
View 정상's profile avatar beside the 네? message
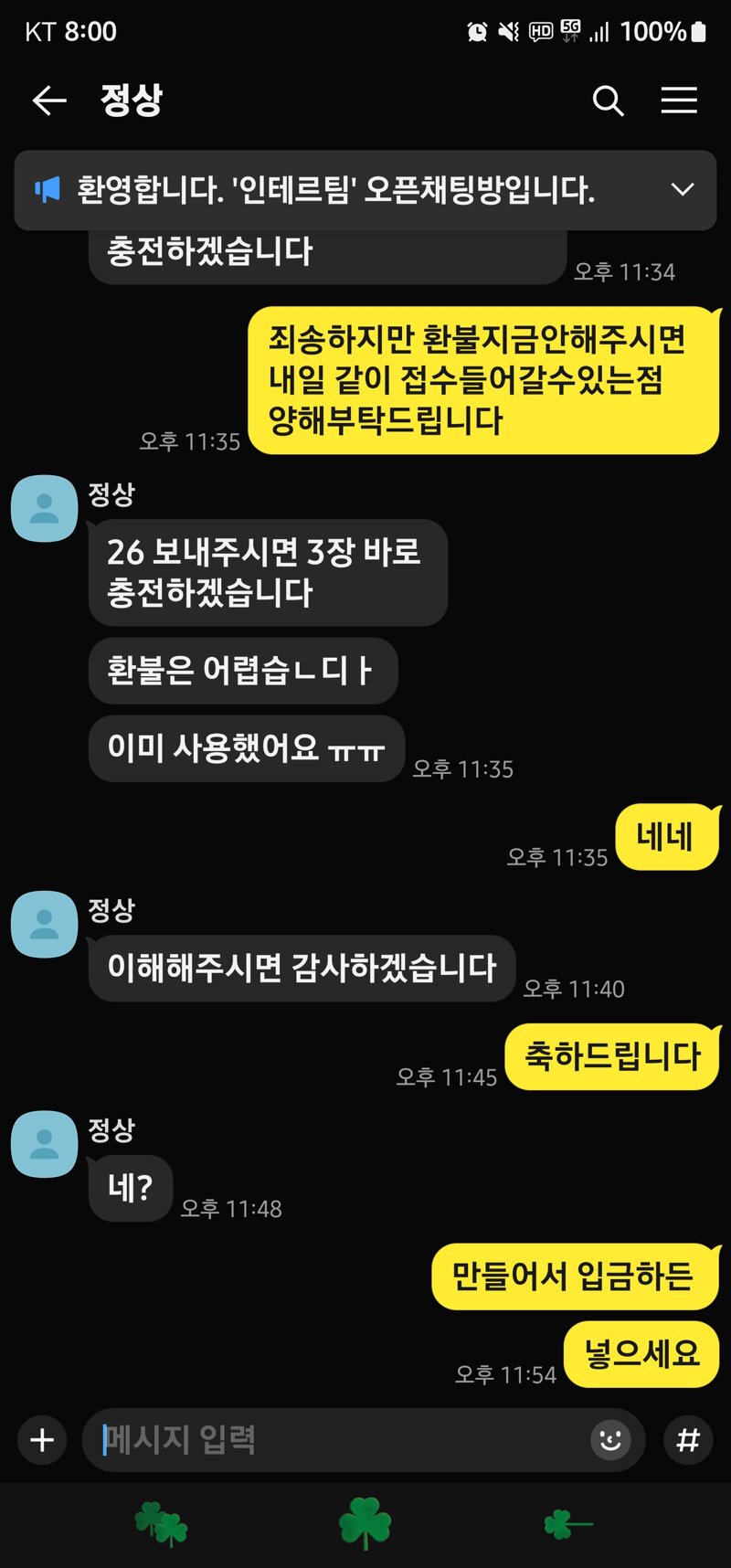[x=44, y=1144]
